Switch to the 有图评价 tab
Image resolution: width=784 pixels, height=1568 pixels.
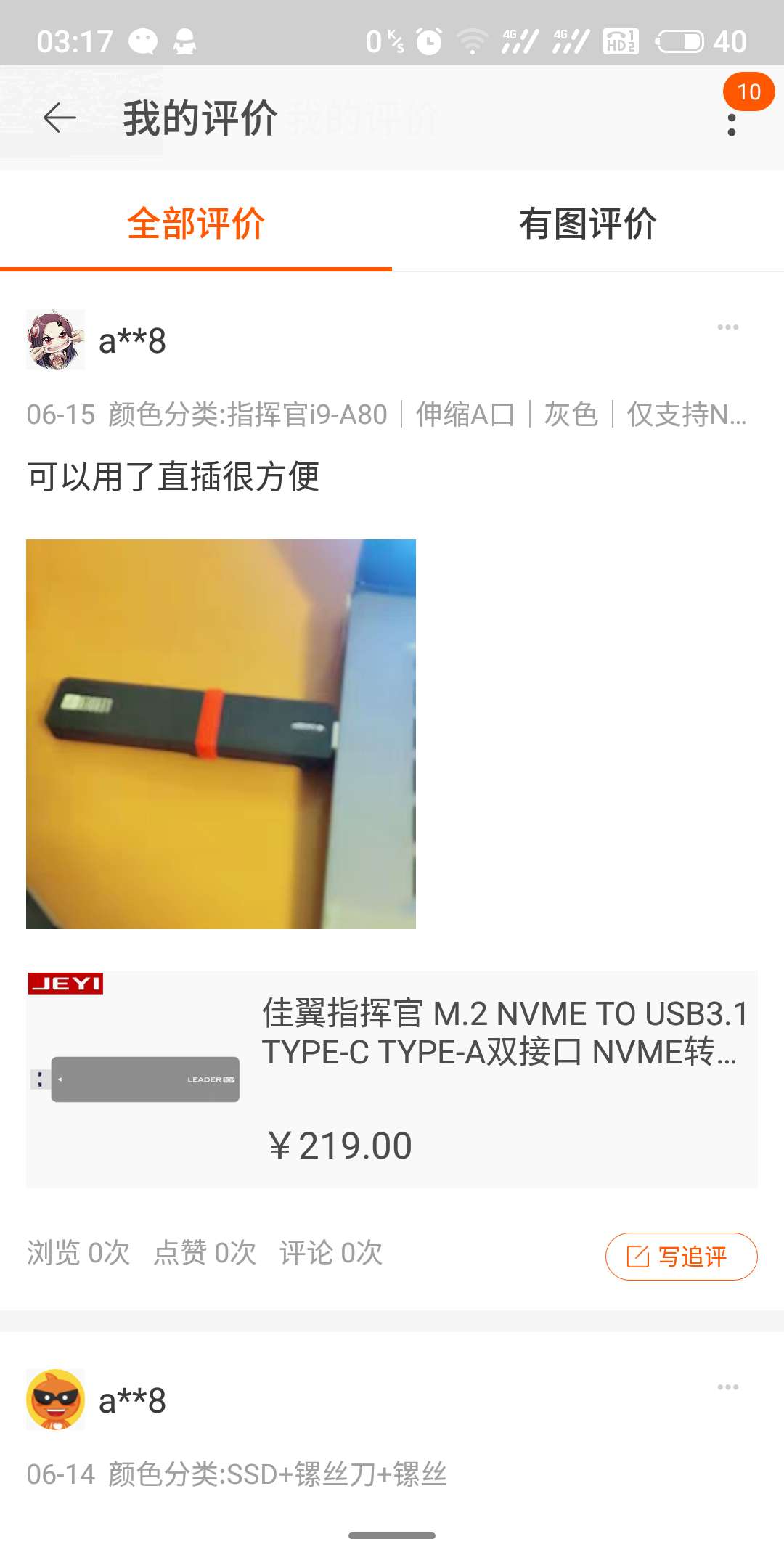pos(588,224)
